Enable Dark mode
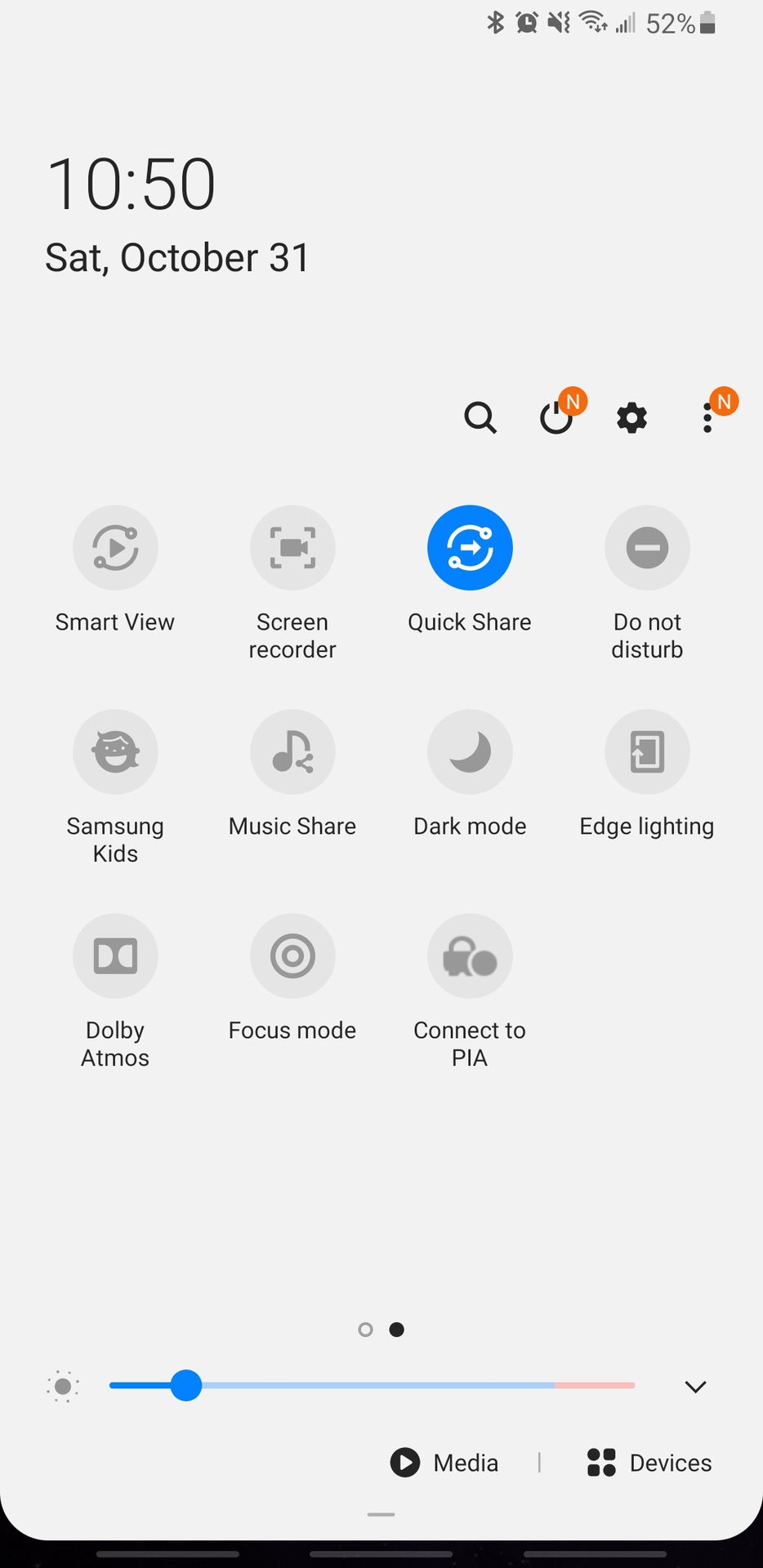763x1568 pixels. [x=470, y=752]
